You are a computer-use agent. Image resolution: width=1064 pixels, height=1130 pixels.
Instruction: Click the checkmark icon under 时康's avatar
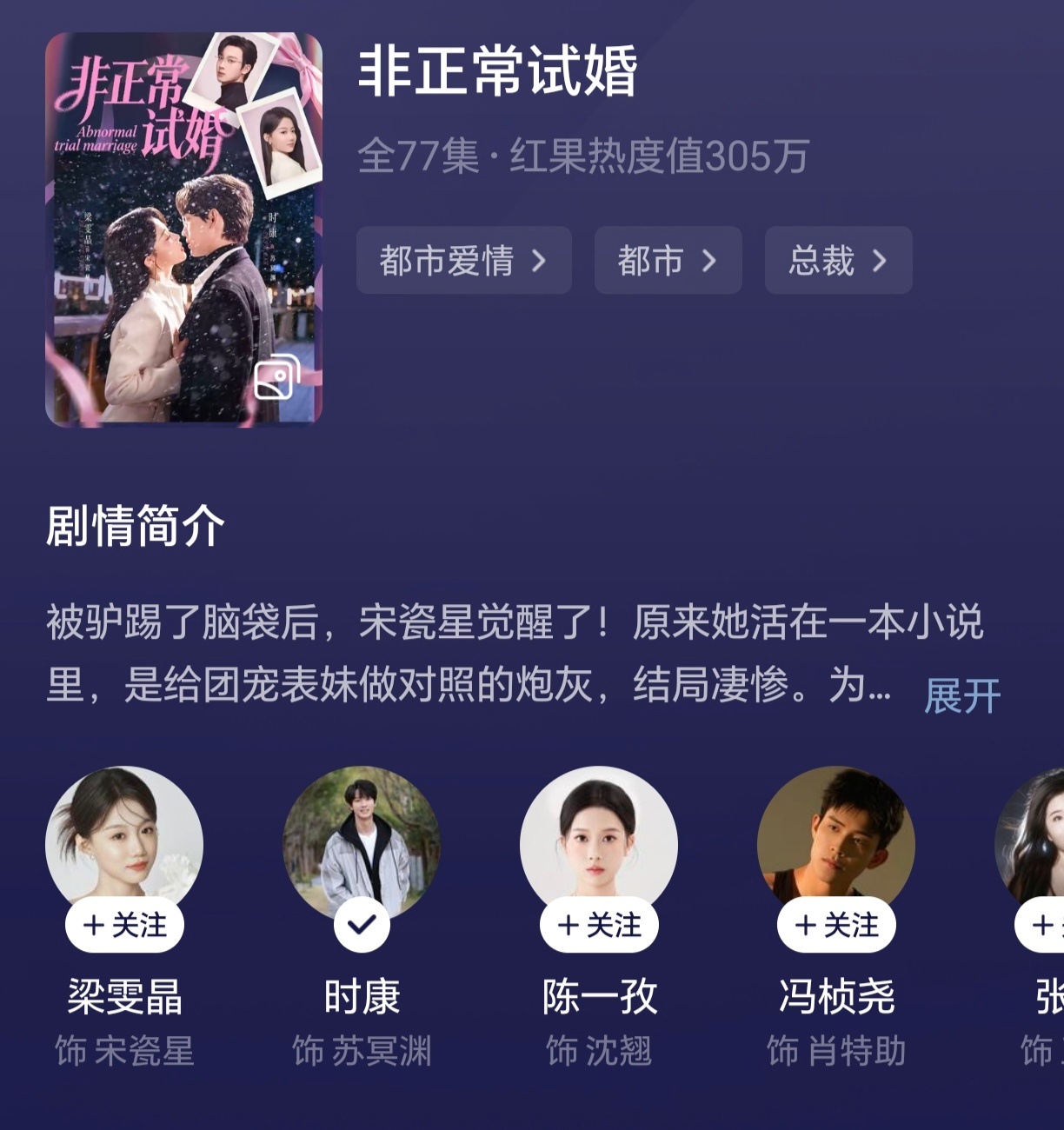pyautogui.click(x=362, y=925)
